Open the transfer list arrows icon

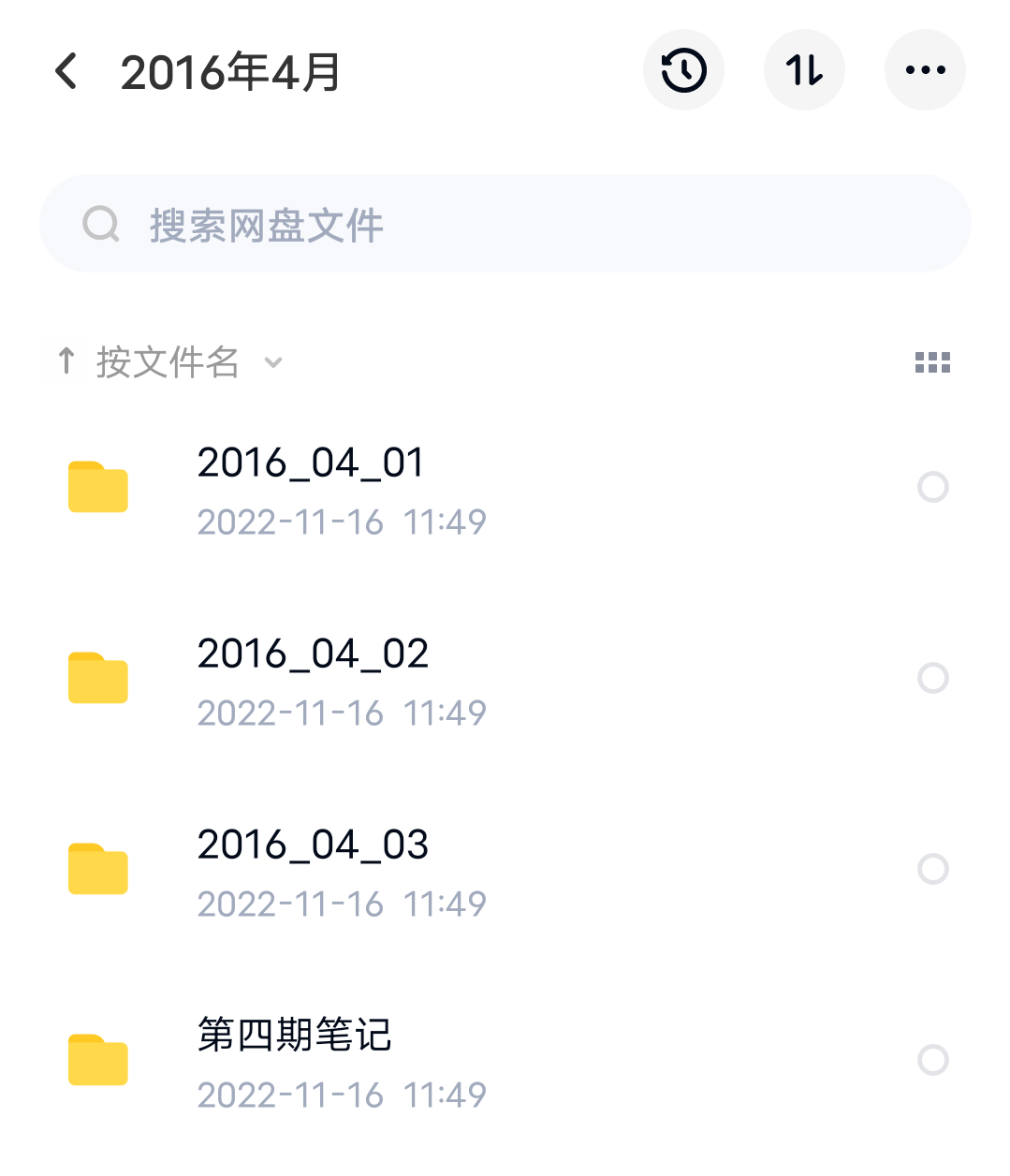(x=804, y=70)
